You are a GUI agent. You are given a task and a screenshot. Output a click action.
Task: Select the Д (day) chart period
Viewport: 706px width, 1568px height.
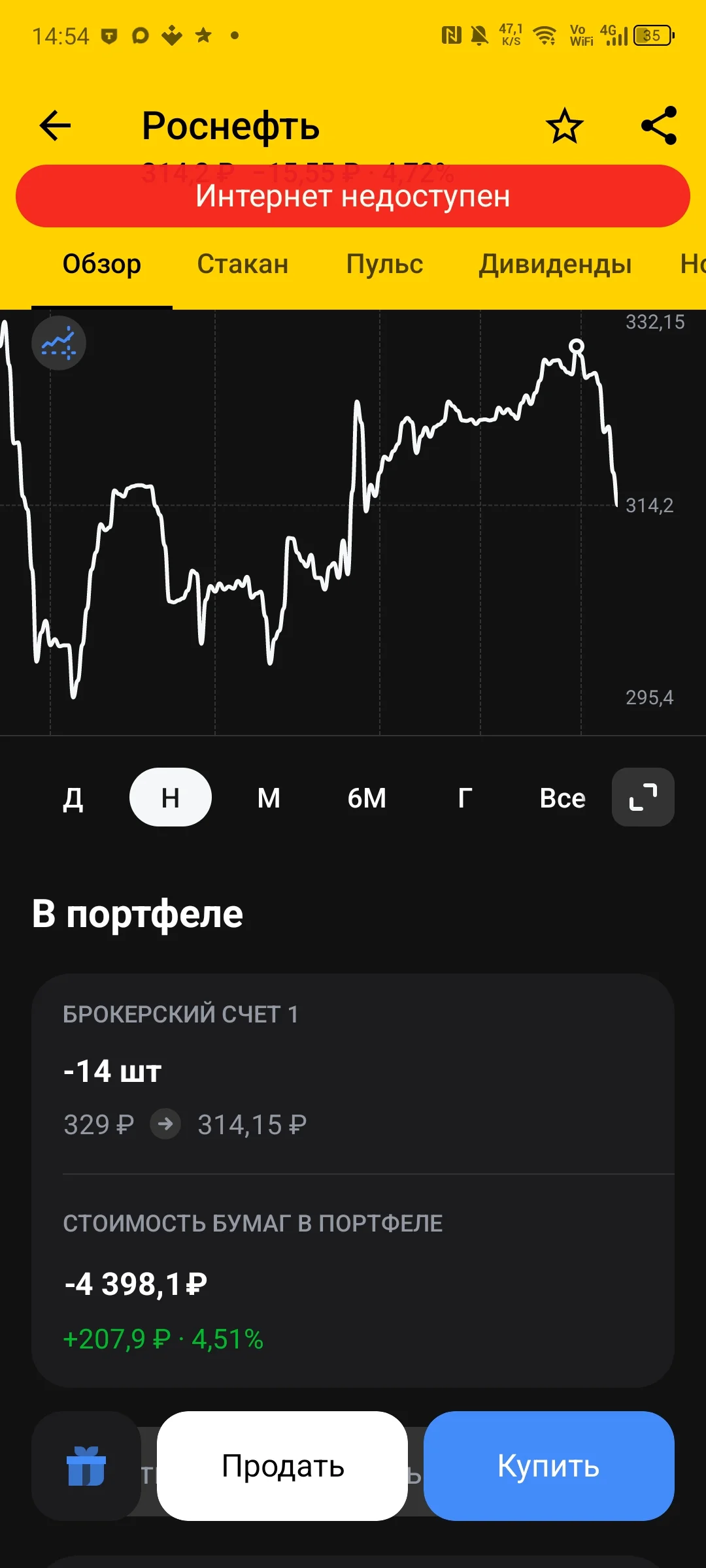click(x=73, y=797)
